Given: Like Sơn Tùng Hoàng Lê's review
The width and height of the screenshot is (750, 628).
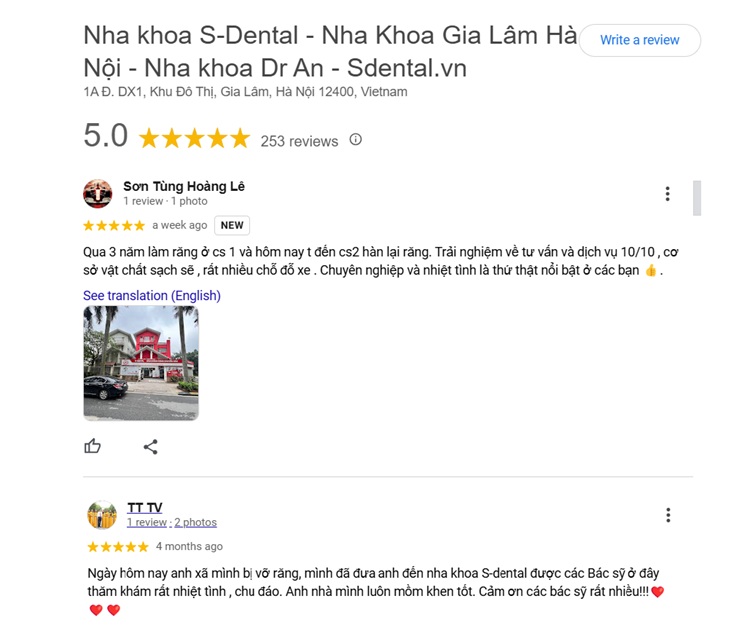Looking at the screenshot, I should pyautogui.click(x=93, y=446).
